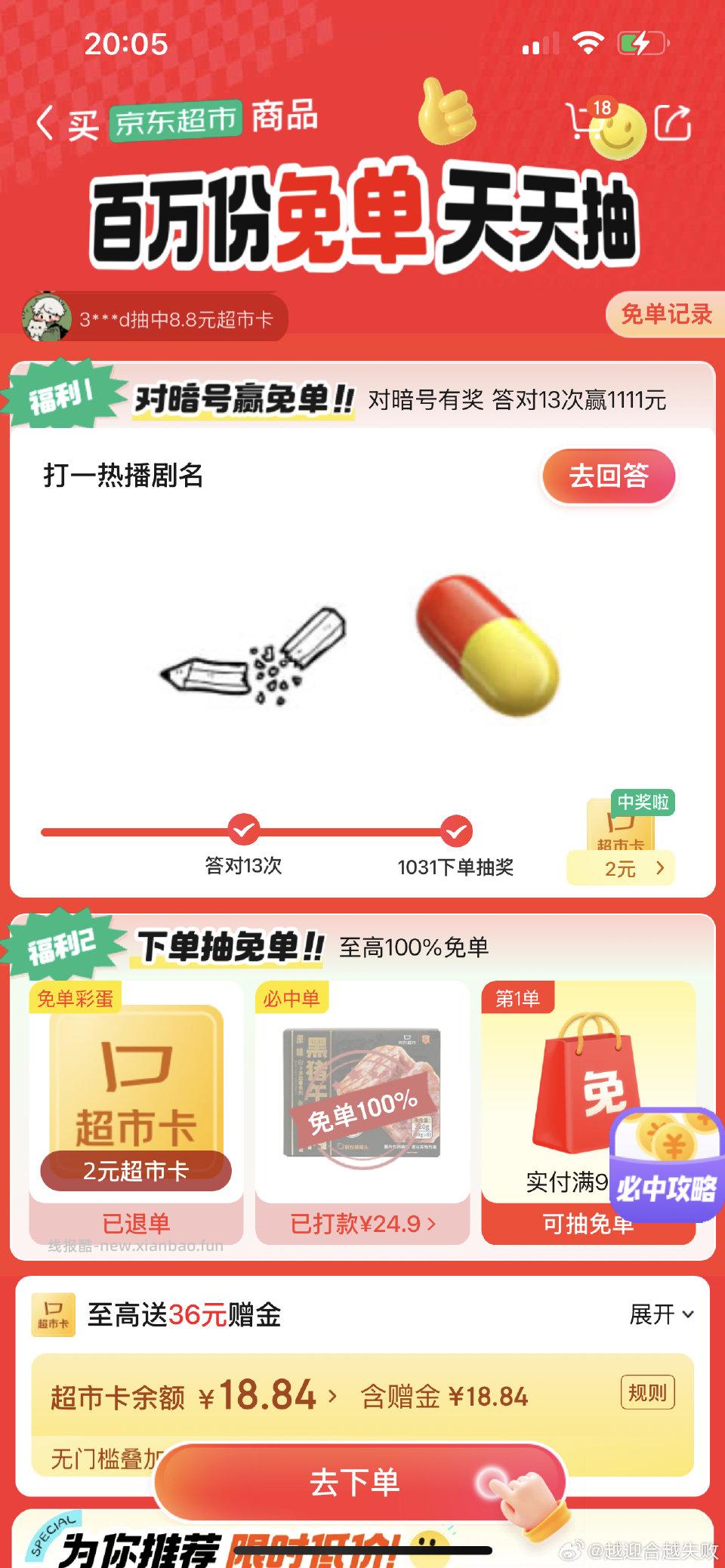Click the winner's avatar in the announcement banner

click(47, 316)
